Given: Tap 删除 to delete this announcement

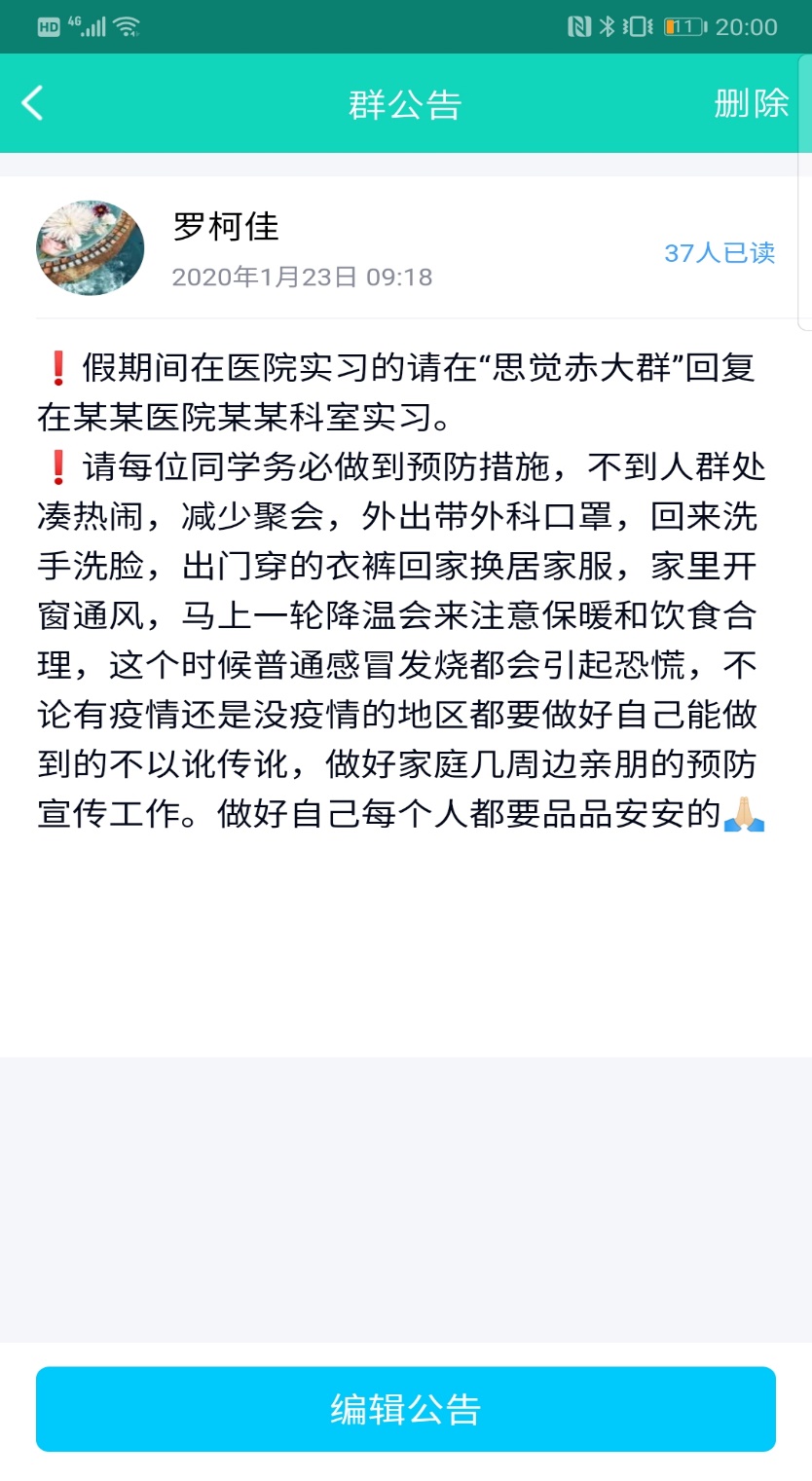Looking at the screenshot, I should click(751, 103).
